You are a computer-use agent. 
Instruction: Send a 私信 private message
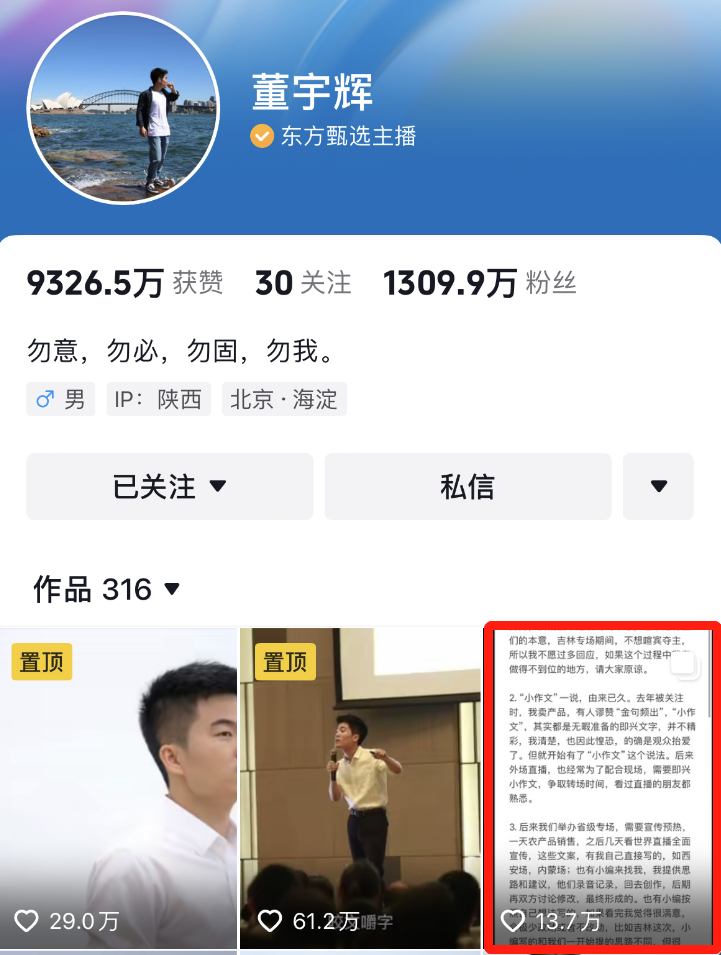coord(467,487)
